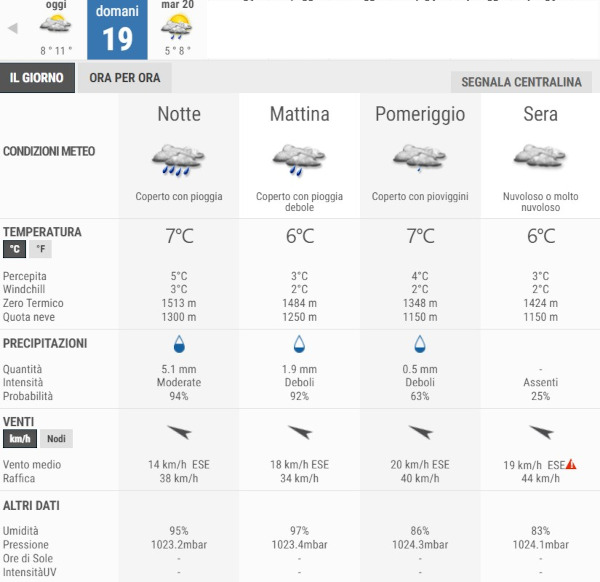
Task: Display wind speed in km/h
Action: click(x=20, y=439)
